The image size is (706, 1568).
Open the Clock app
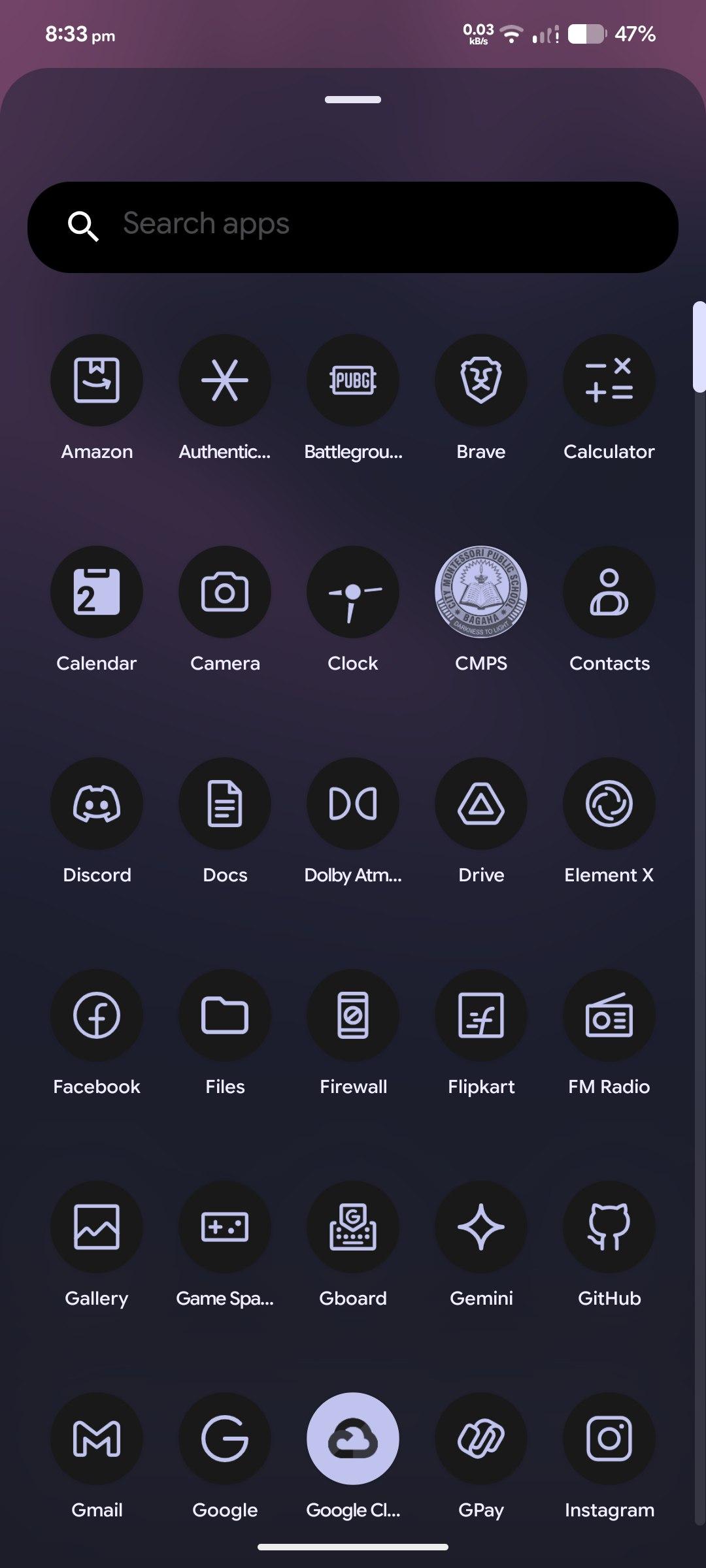[x=353, y=592]
